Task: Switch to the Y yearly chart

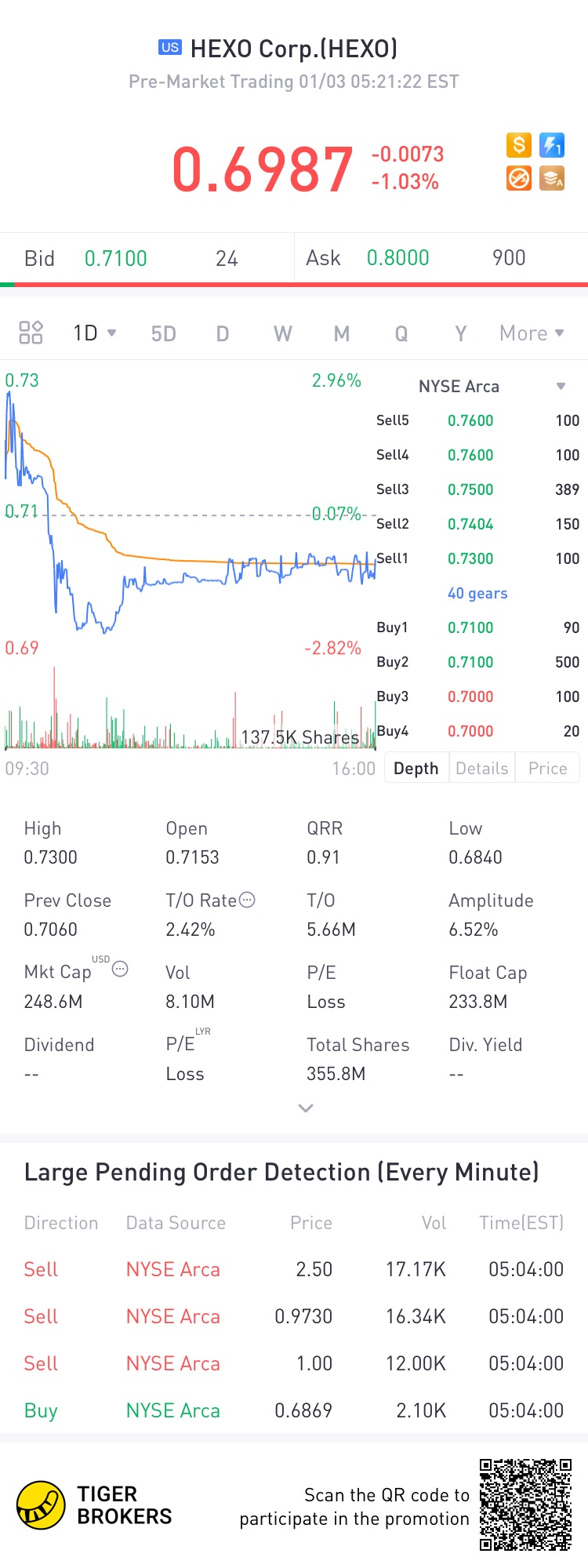Action: click(x=460, y=334)
